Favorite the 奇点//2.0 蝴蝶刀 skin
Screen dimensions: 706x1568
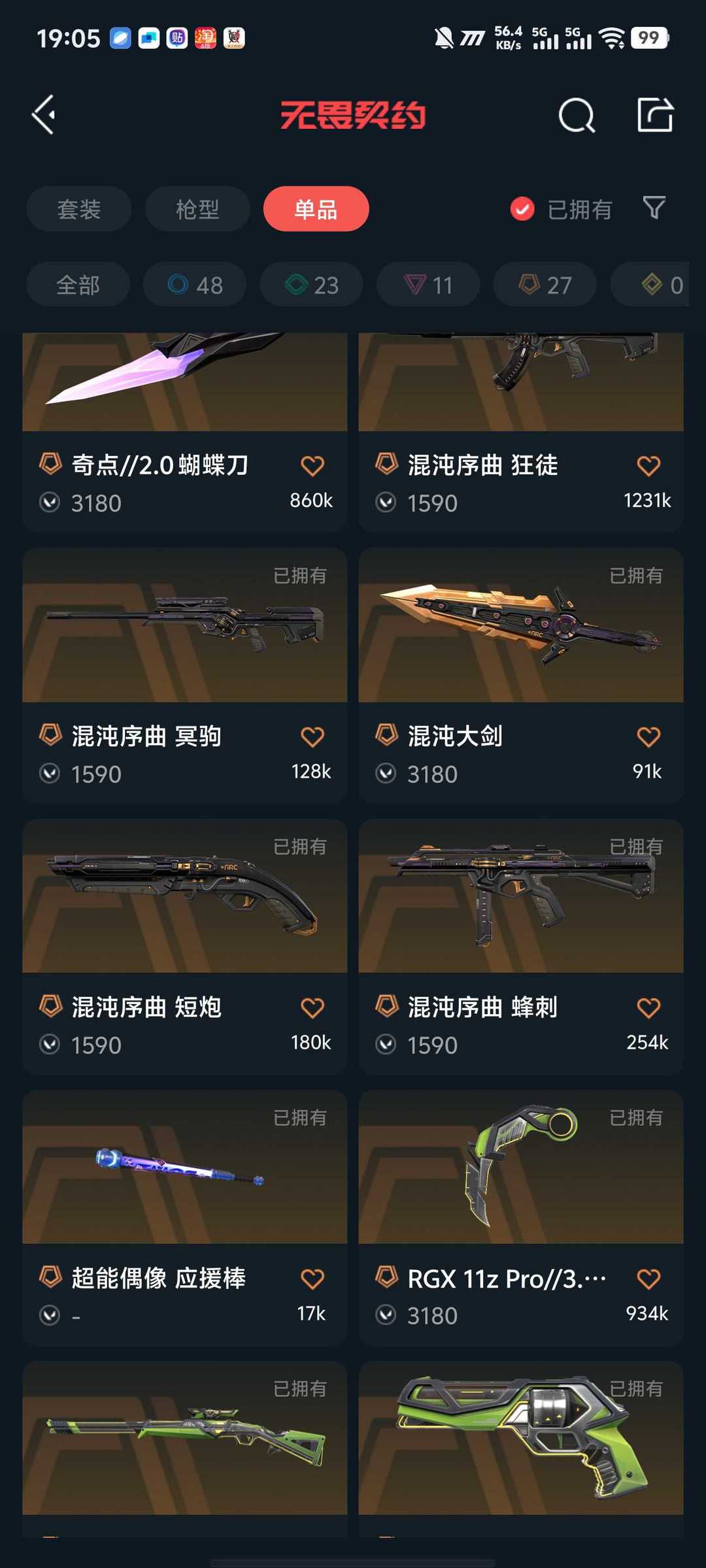[x=312, y=466]
